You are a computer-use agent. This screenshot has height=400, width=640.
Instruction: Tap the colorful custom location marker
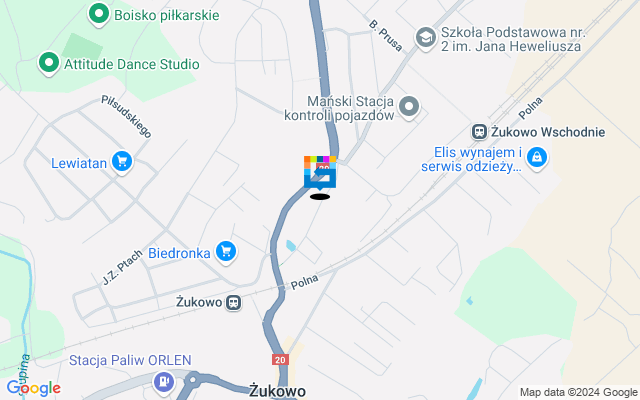point(320,171)
